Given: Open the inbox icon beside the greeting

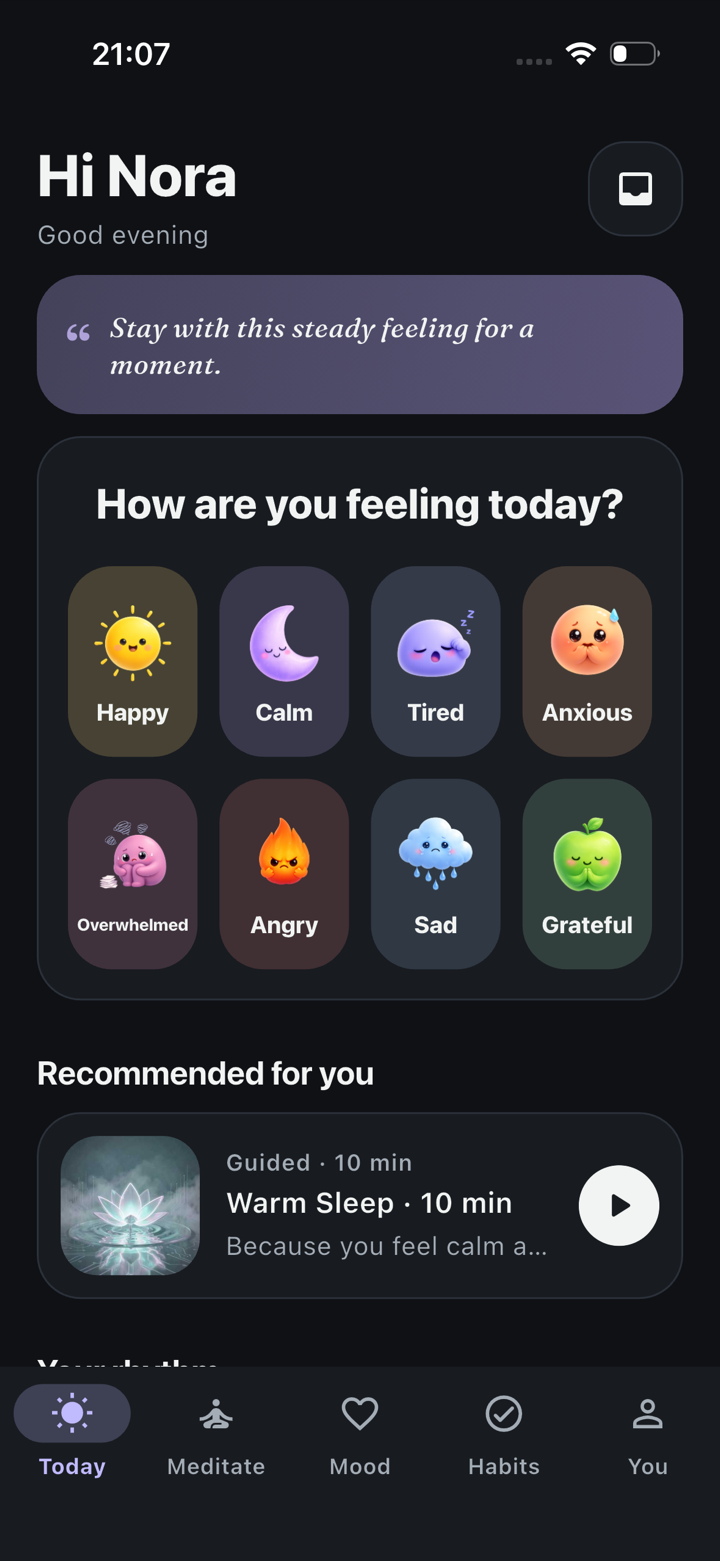Looking at the screenshot, I should tap(635, 189).
